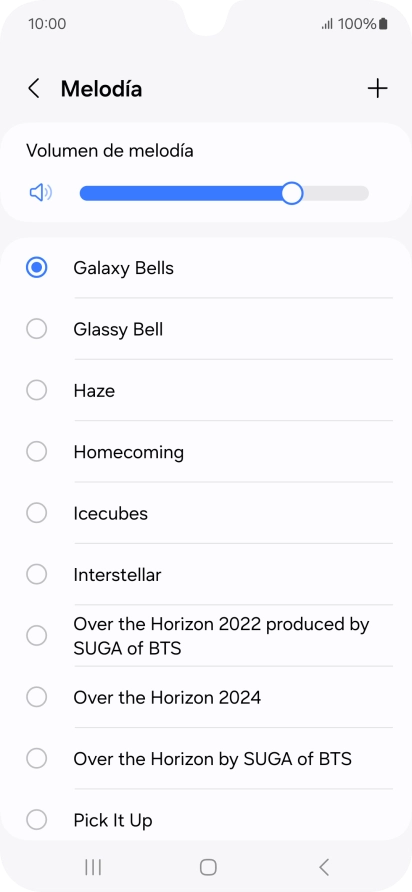Add a custom ringtone with the plus icon
The image size is (412, 892).
377,89
